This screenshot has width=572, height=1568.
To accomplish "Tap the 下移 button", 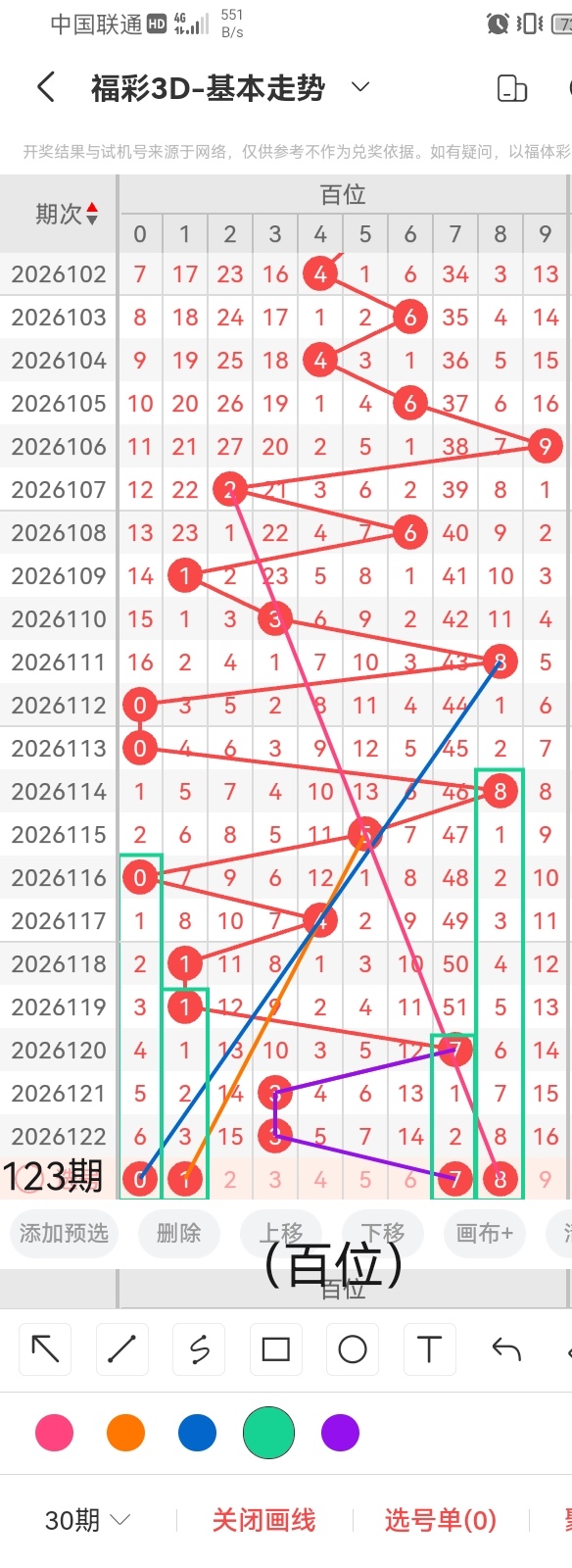I will (x=382, y=1233).
